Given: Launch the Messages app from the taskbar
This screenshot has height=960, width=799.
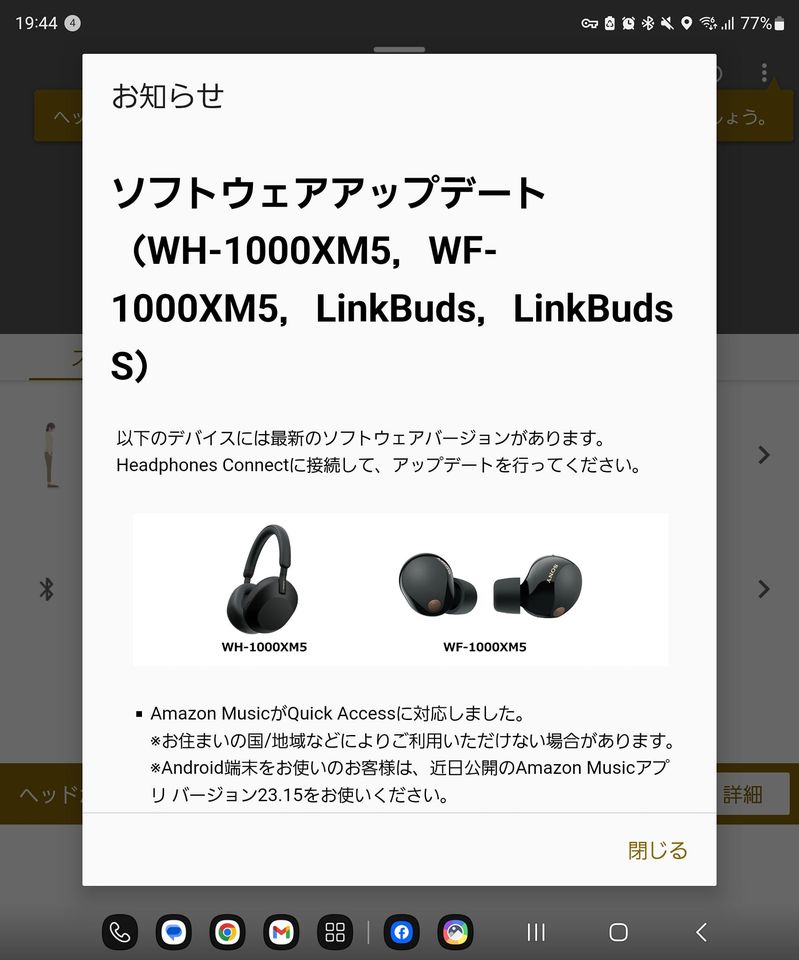Looking at the screenshot, I should point(174,932).
